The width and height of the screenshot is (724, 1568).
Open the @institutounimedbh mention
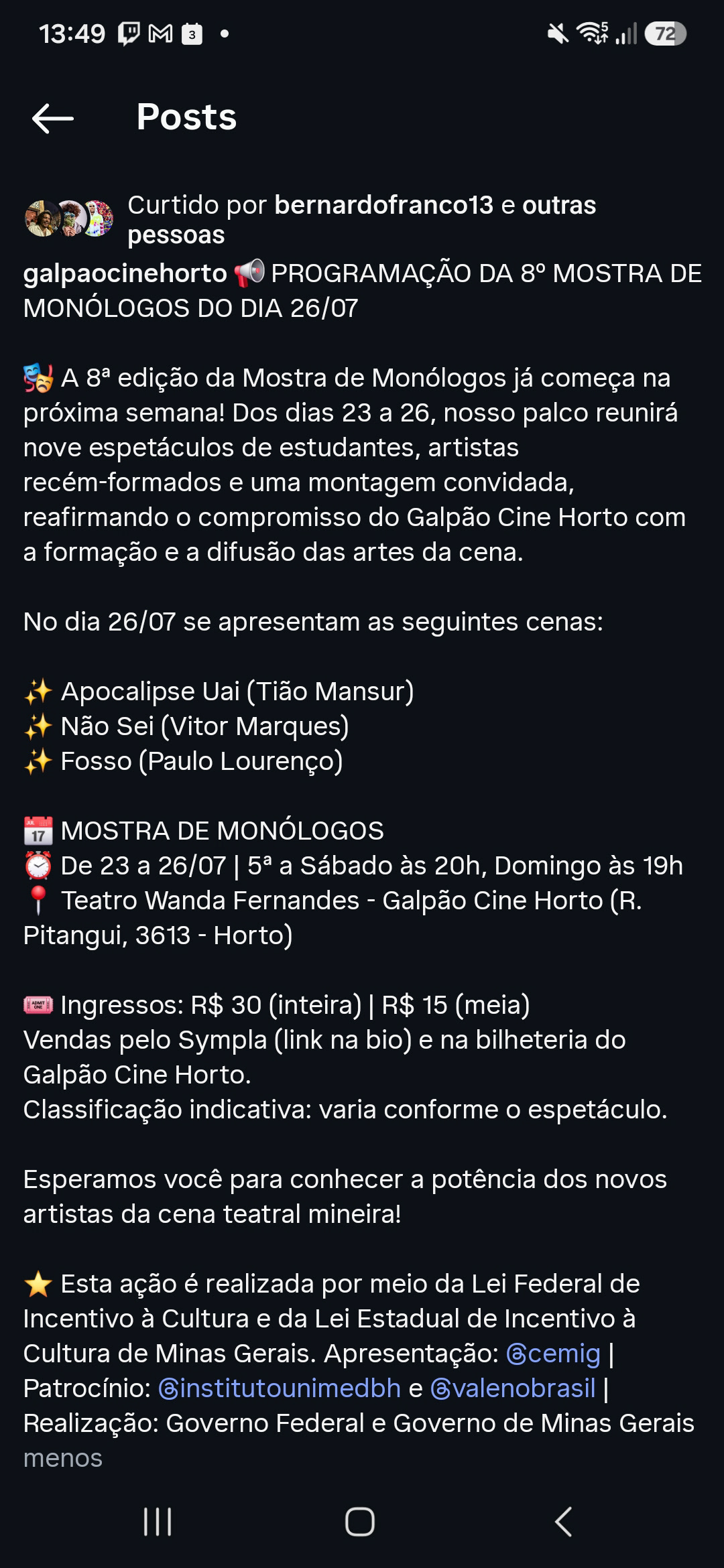[x=279, y=1388]
